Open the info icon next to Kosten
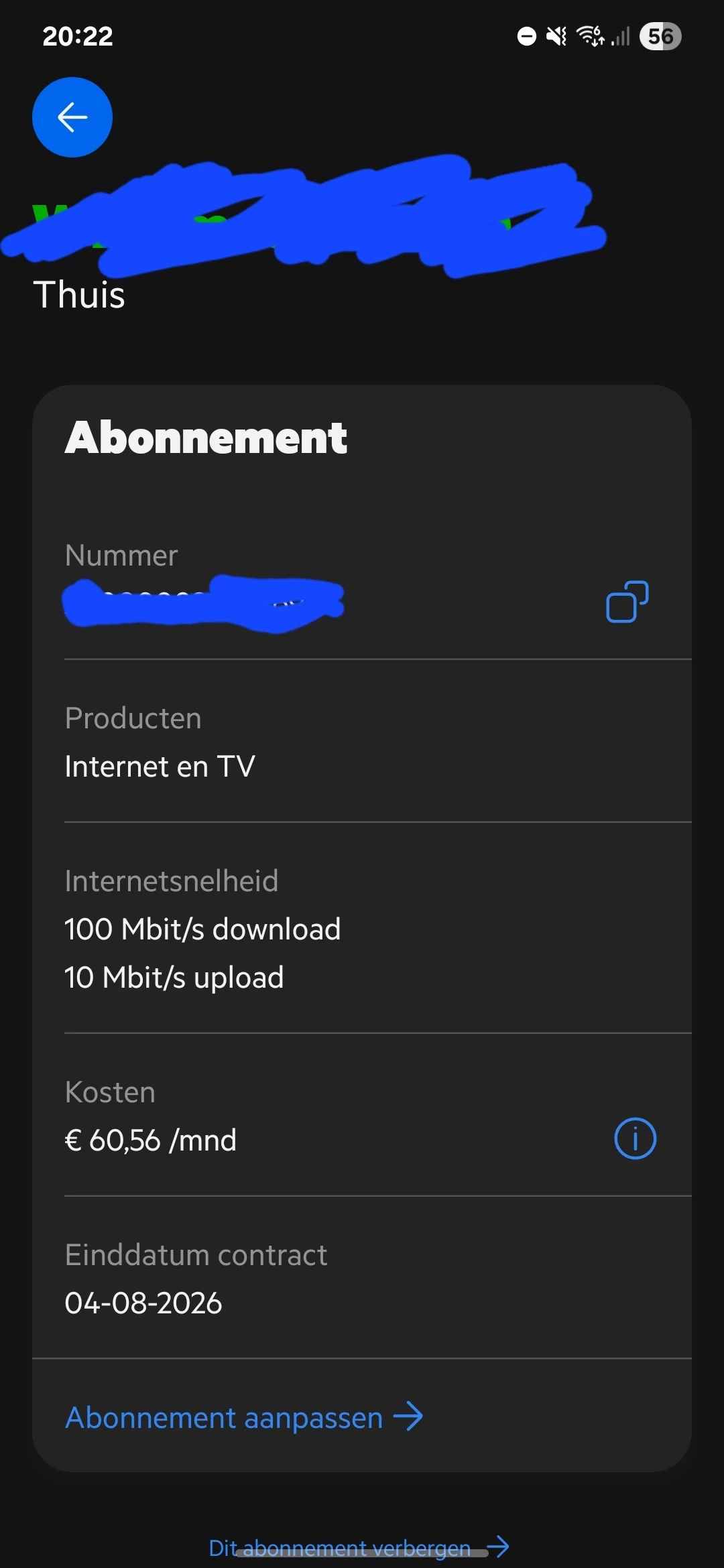 point(635,1138)
